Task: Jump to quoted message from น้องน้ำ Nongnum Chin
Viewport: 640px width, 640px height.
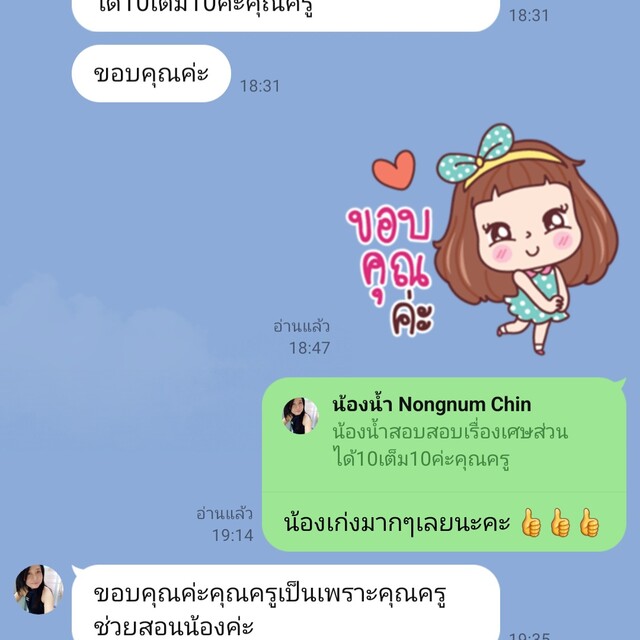Action: pyautogui.click(x=440, y=432)
